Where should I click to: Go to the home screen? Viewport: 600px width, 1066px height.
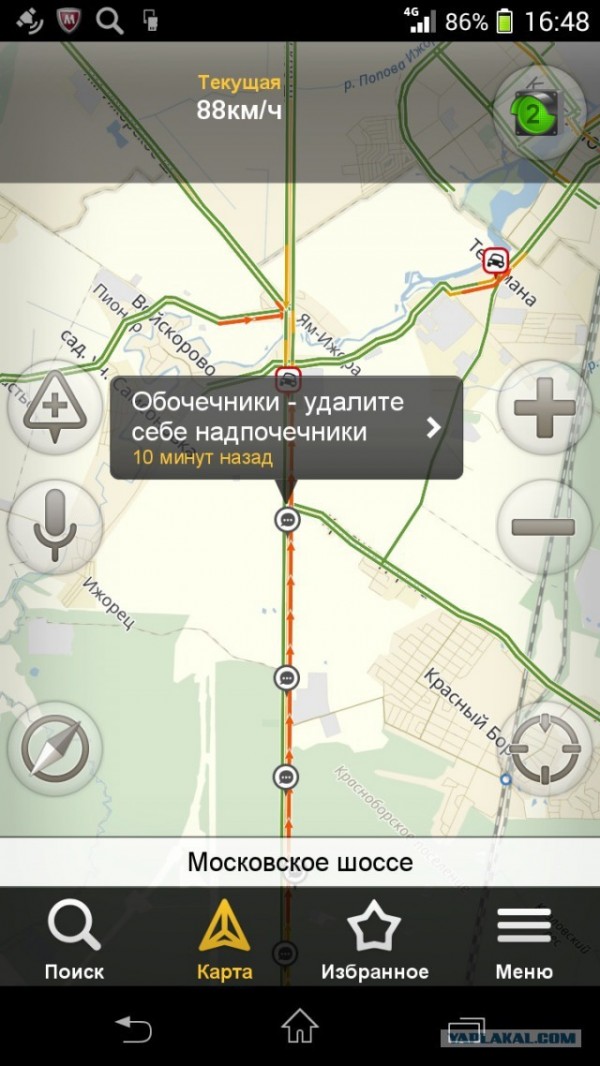click(x=299, y=1027)
